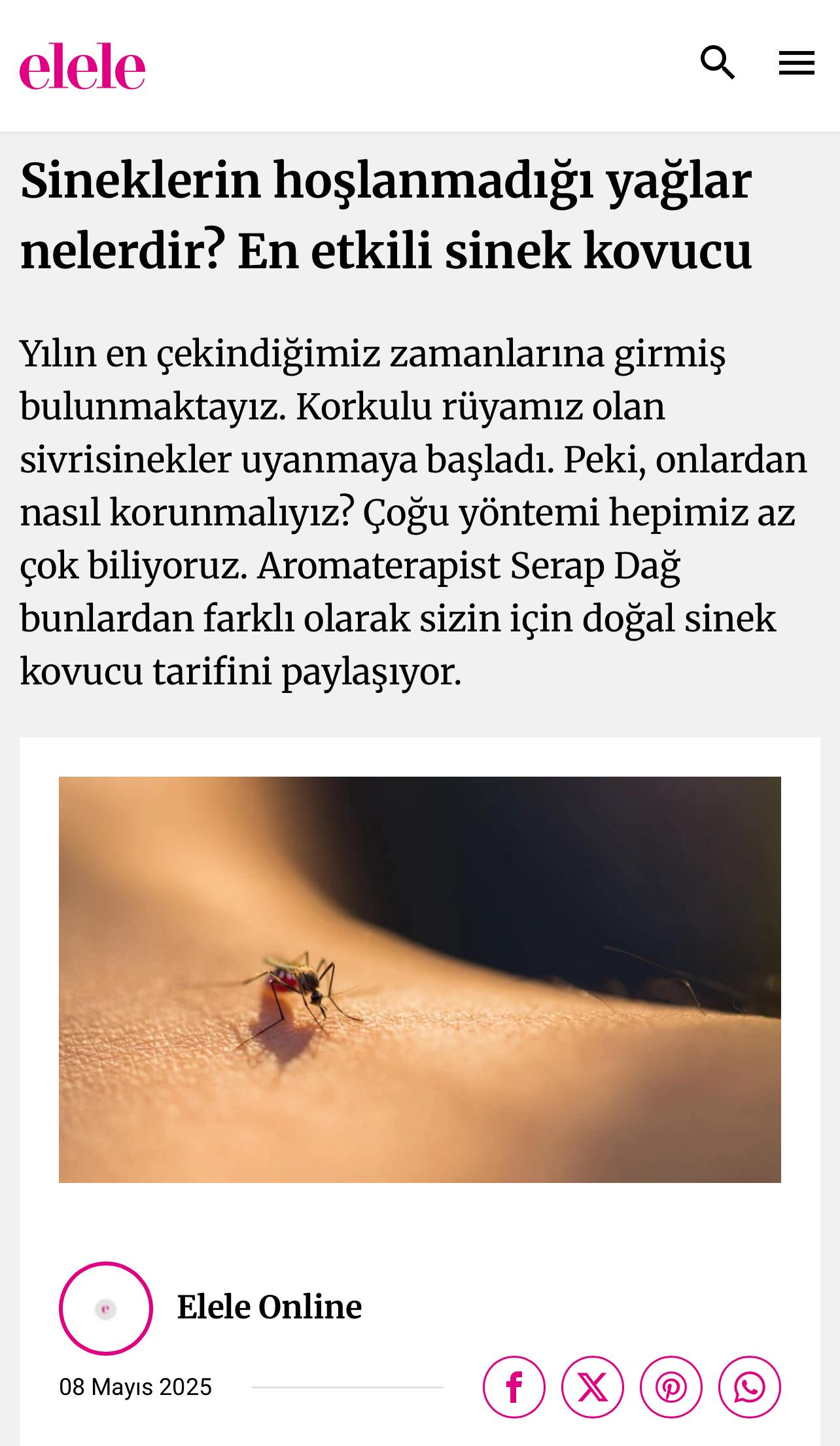Viewport: 840px width, 1446px height.
Task: Open the search icon
Action: (x=718, y=63)
